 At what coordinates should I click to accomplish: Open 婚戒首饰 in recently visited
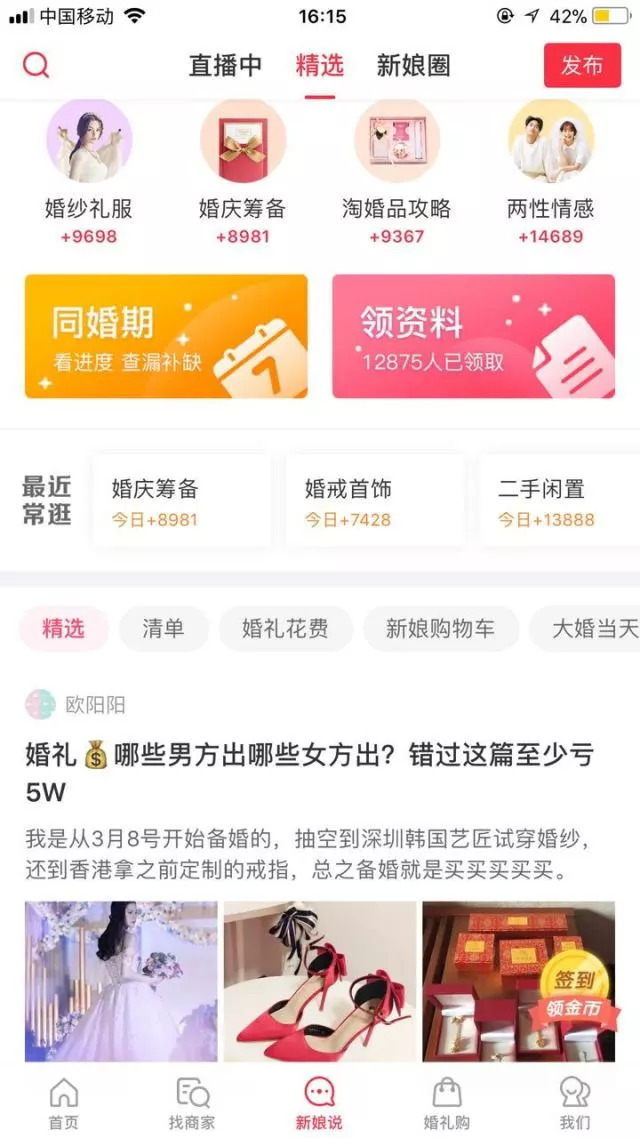tap(374, 502)
